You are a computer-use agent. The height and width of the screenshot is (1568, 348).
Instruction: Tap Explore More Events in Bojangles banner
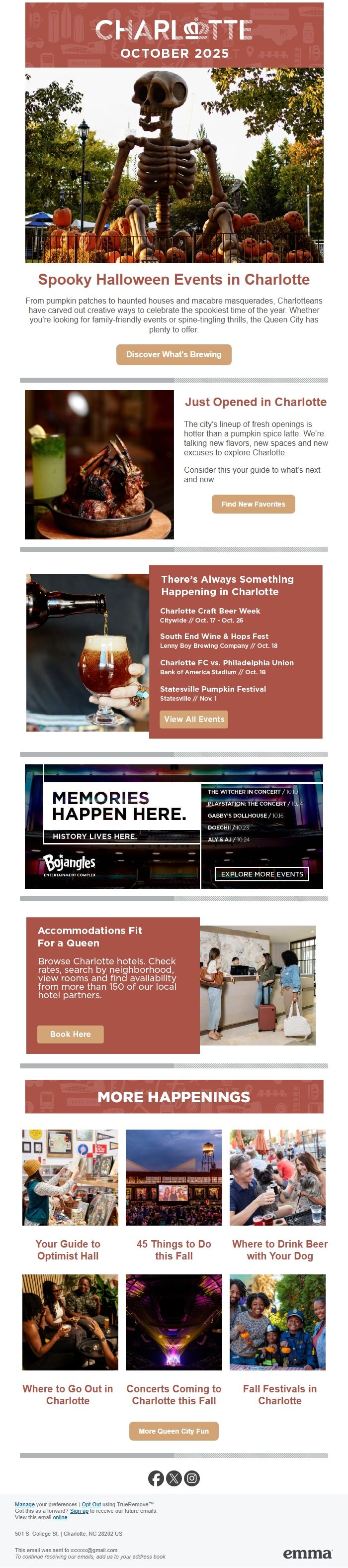click(x=261, y=874)
